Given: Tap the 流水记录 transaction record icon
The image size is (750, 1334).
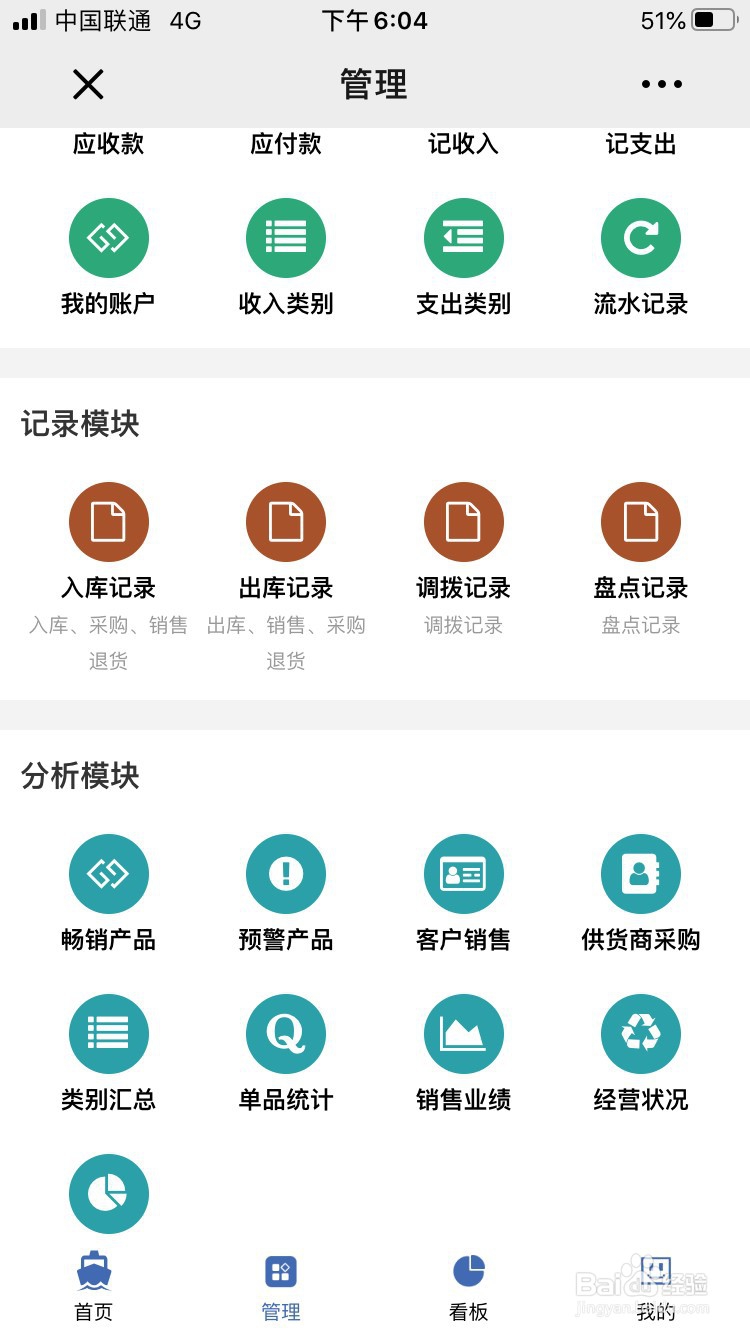Looking at the screenshot, I should 640,237.
